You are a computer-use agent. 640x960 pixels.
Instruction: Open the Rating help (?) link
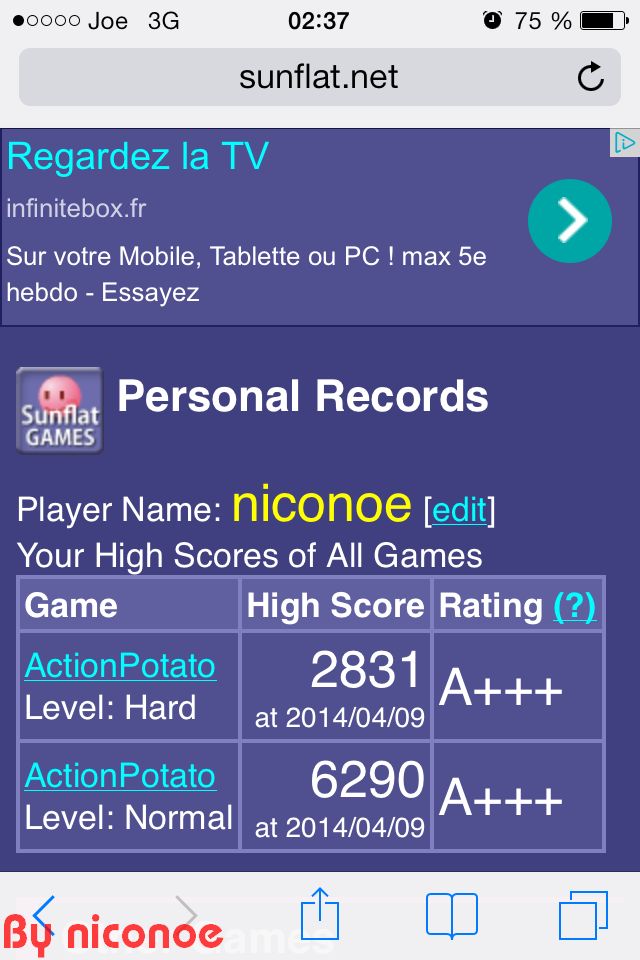pos(574,605)
